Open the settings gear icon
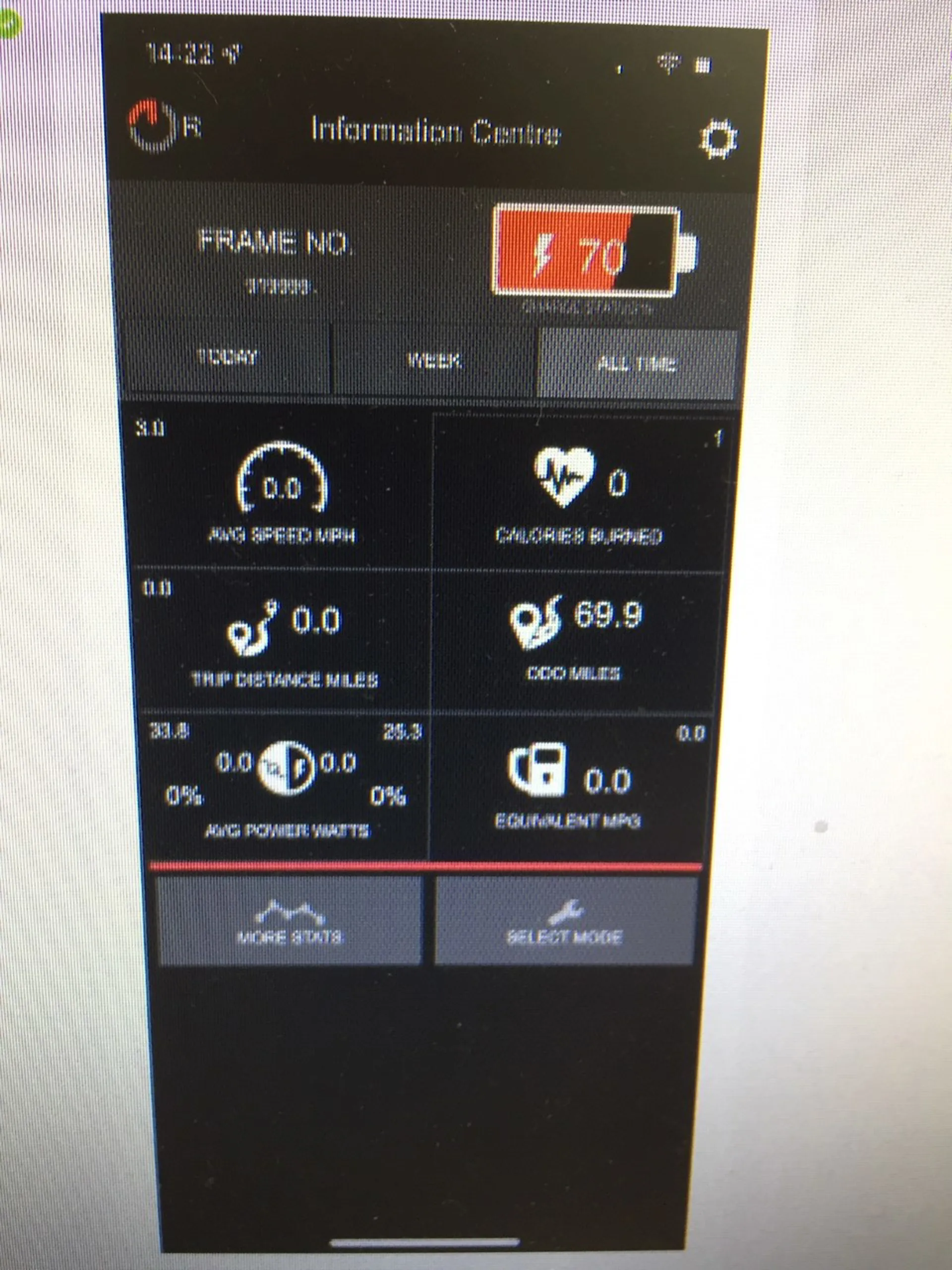Screen dimensions: 952x1270 coord(718,138)
